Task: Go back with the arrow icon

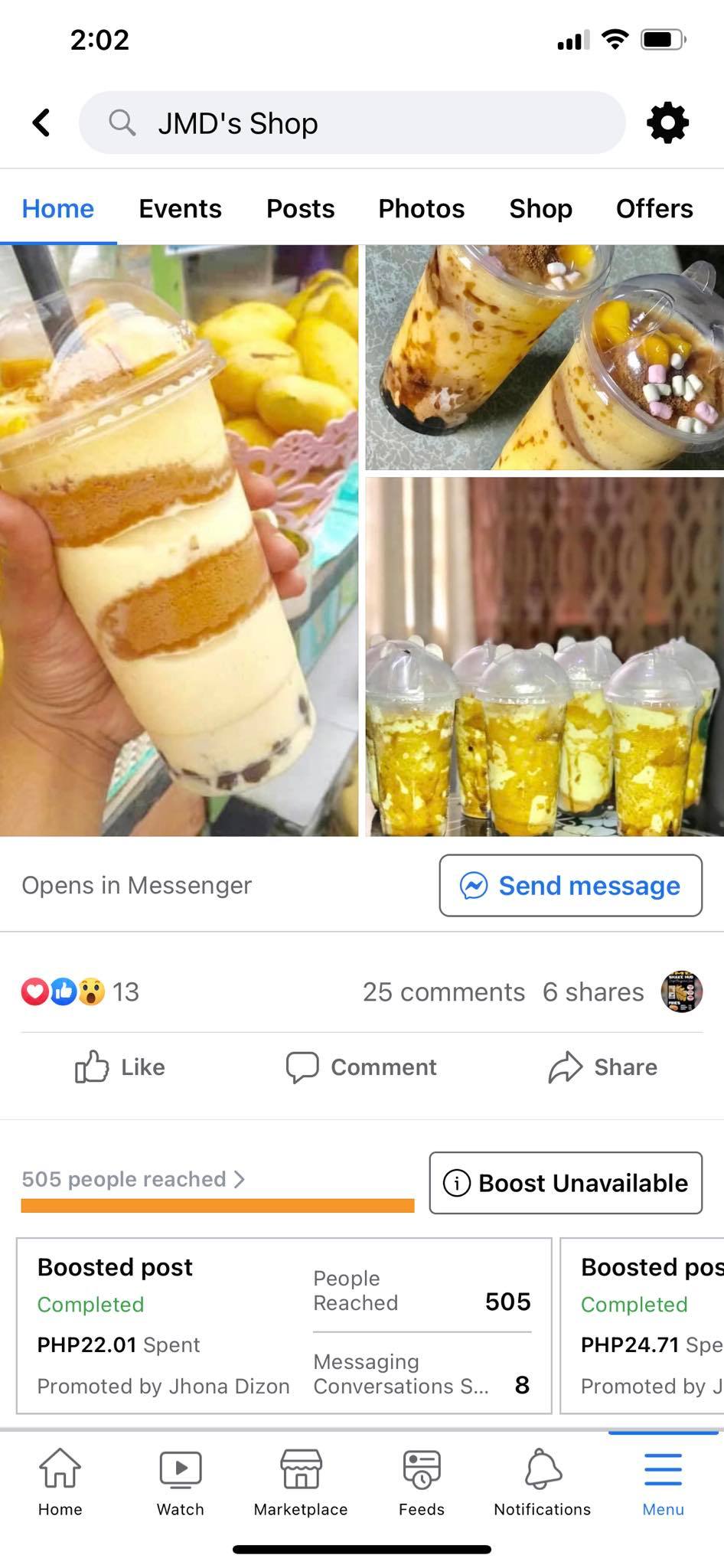Action: (41, 122)
